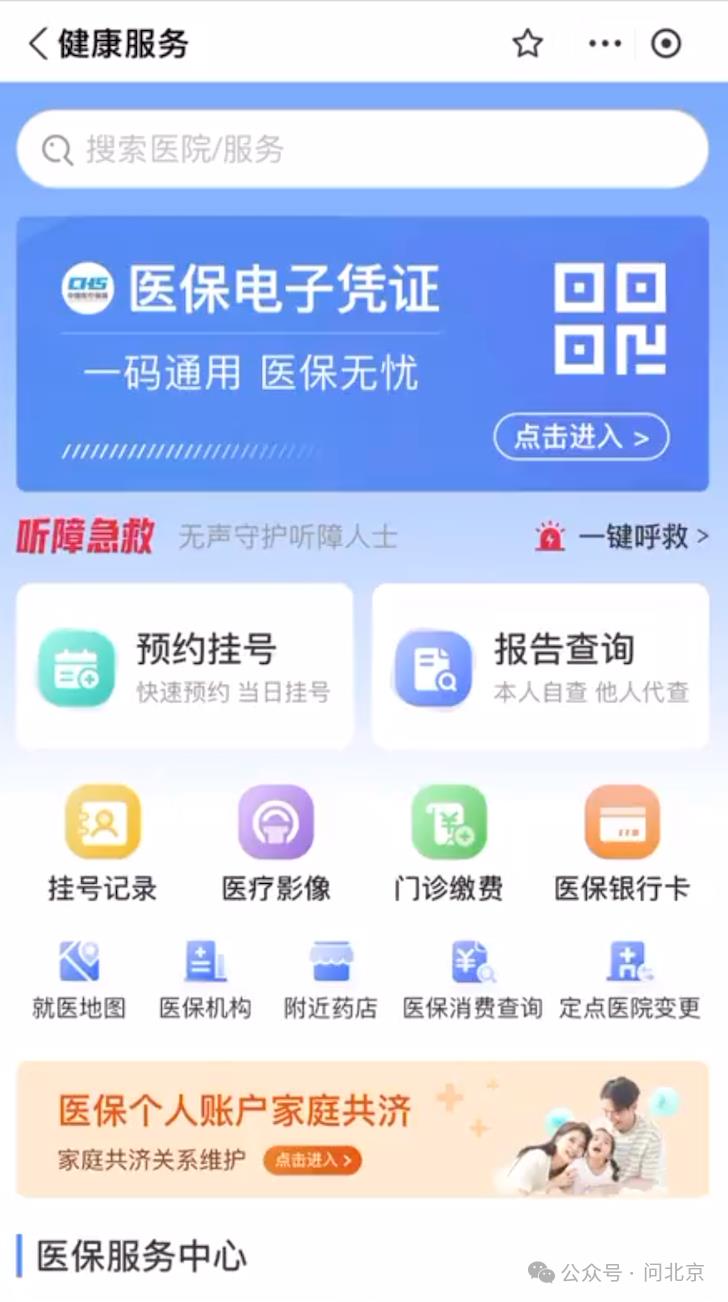Viewport: 728px width, 1302px height.
Task: Open 医保银行卡 option
Action: point(622,843)
